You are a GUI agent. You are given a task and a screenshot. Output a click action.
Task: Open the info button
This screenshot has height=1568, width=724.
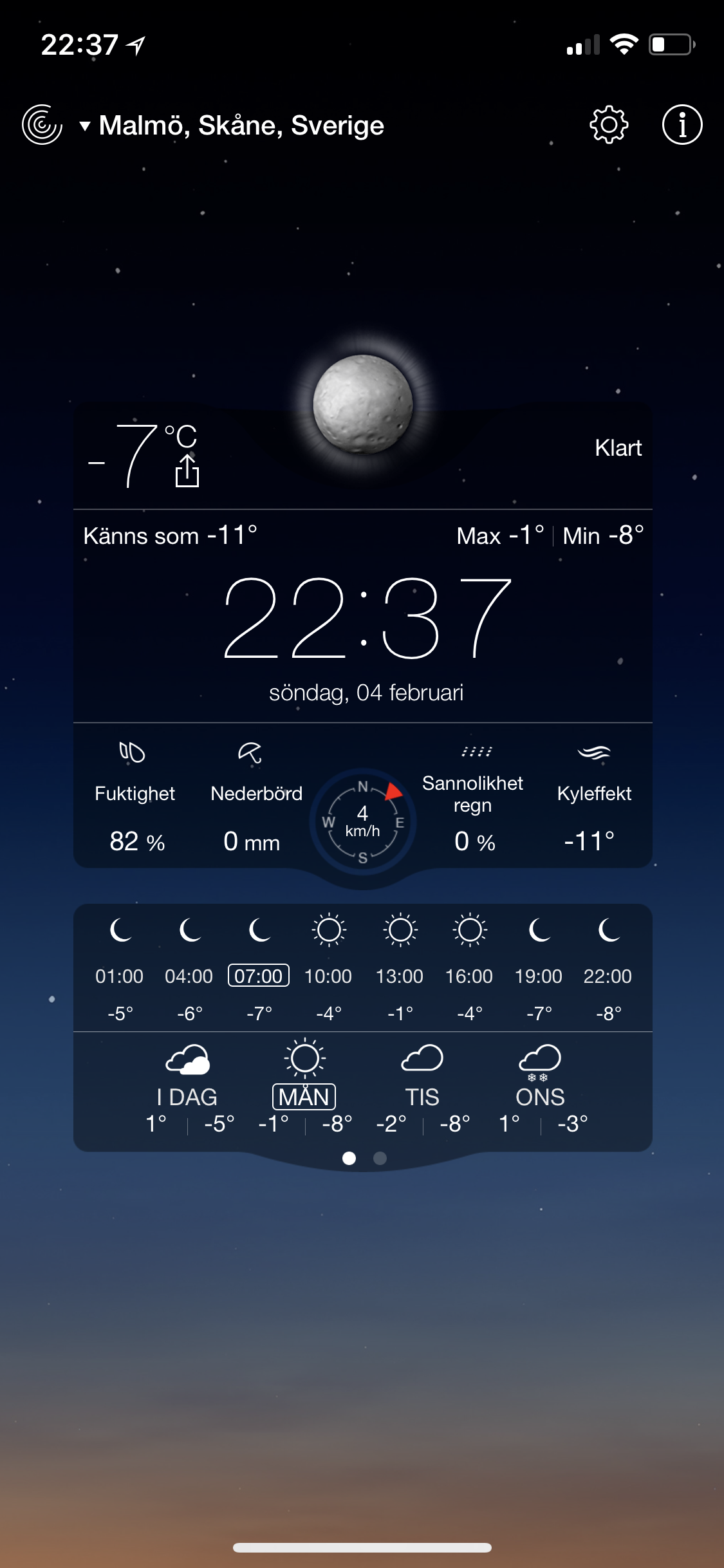(x=682, y=125)
